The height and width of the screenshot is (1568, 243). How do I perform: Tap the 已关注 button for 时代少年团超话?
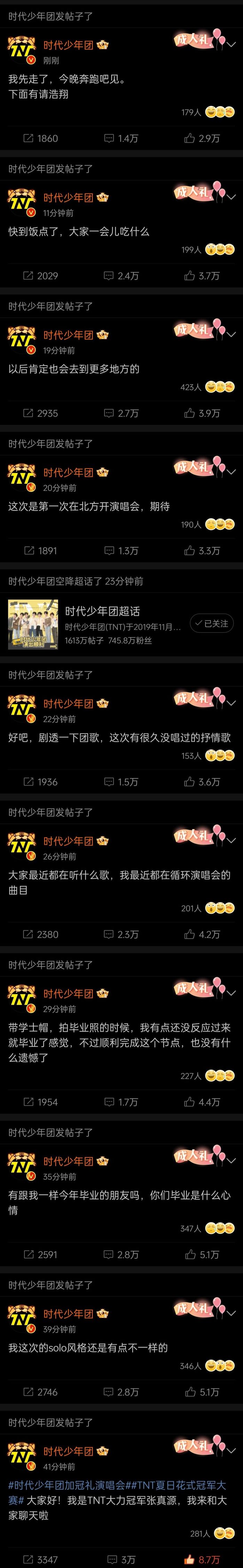[211, 623]
